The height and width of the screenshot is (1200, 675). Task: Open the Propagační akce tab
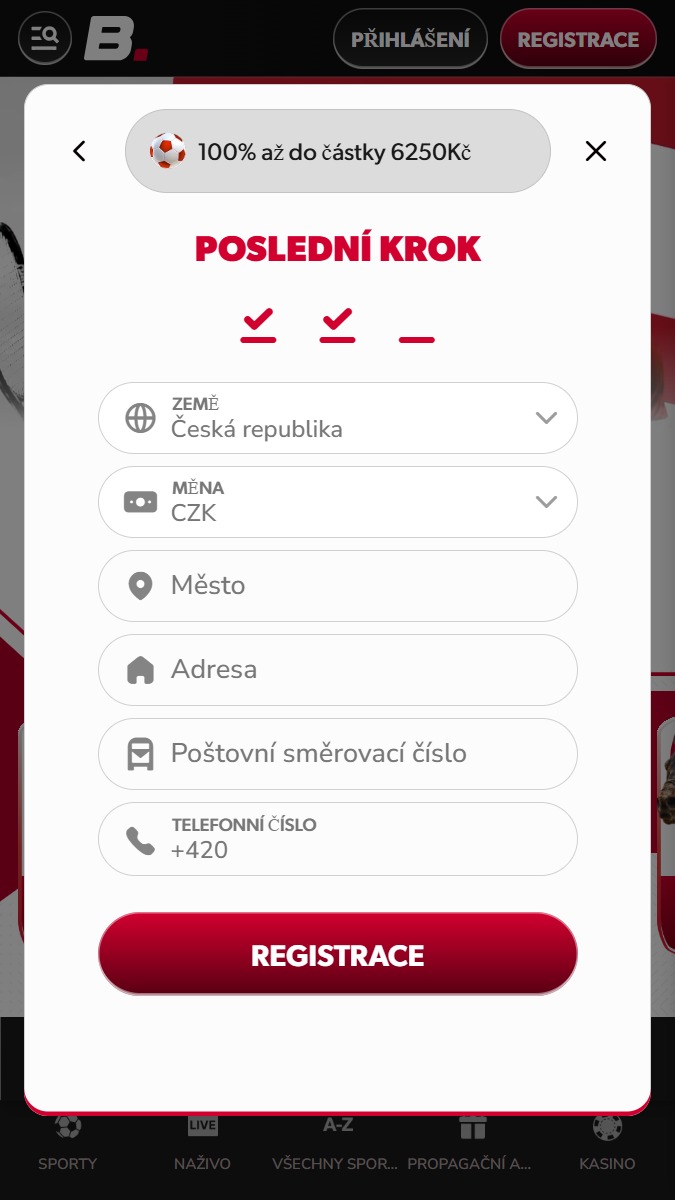[x=472, y=1143]
